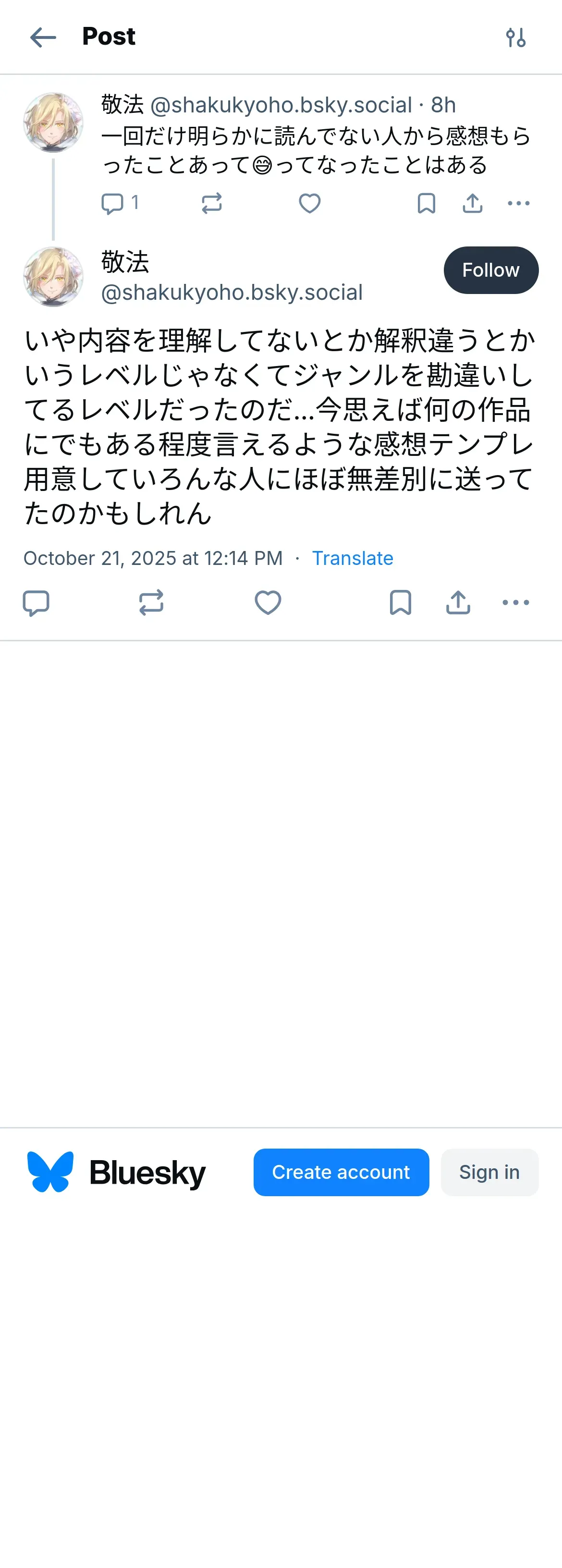Tap Create account

[x=341, y=1172]
